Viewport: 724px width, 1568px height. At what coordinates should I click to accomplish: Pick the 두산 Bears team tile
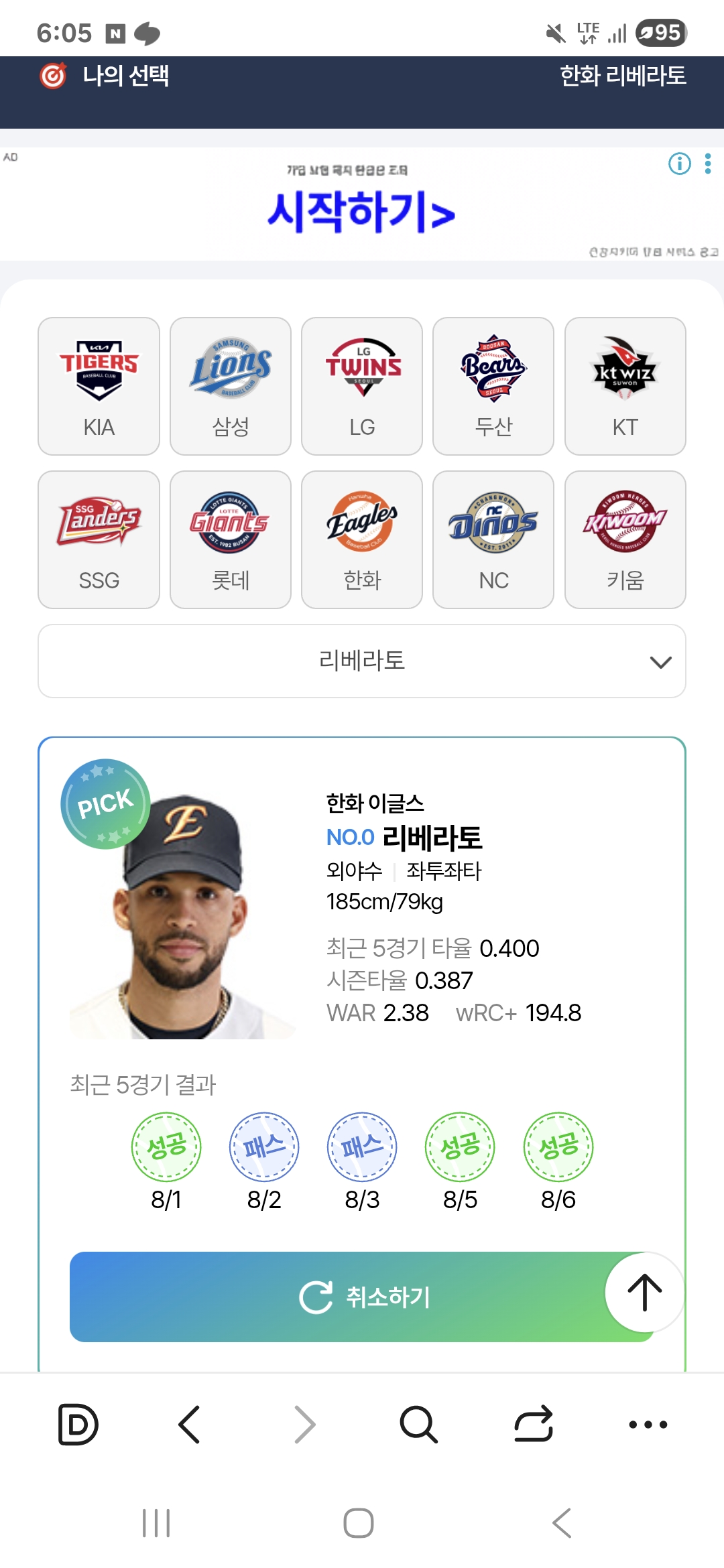coord(493,387)
